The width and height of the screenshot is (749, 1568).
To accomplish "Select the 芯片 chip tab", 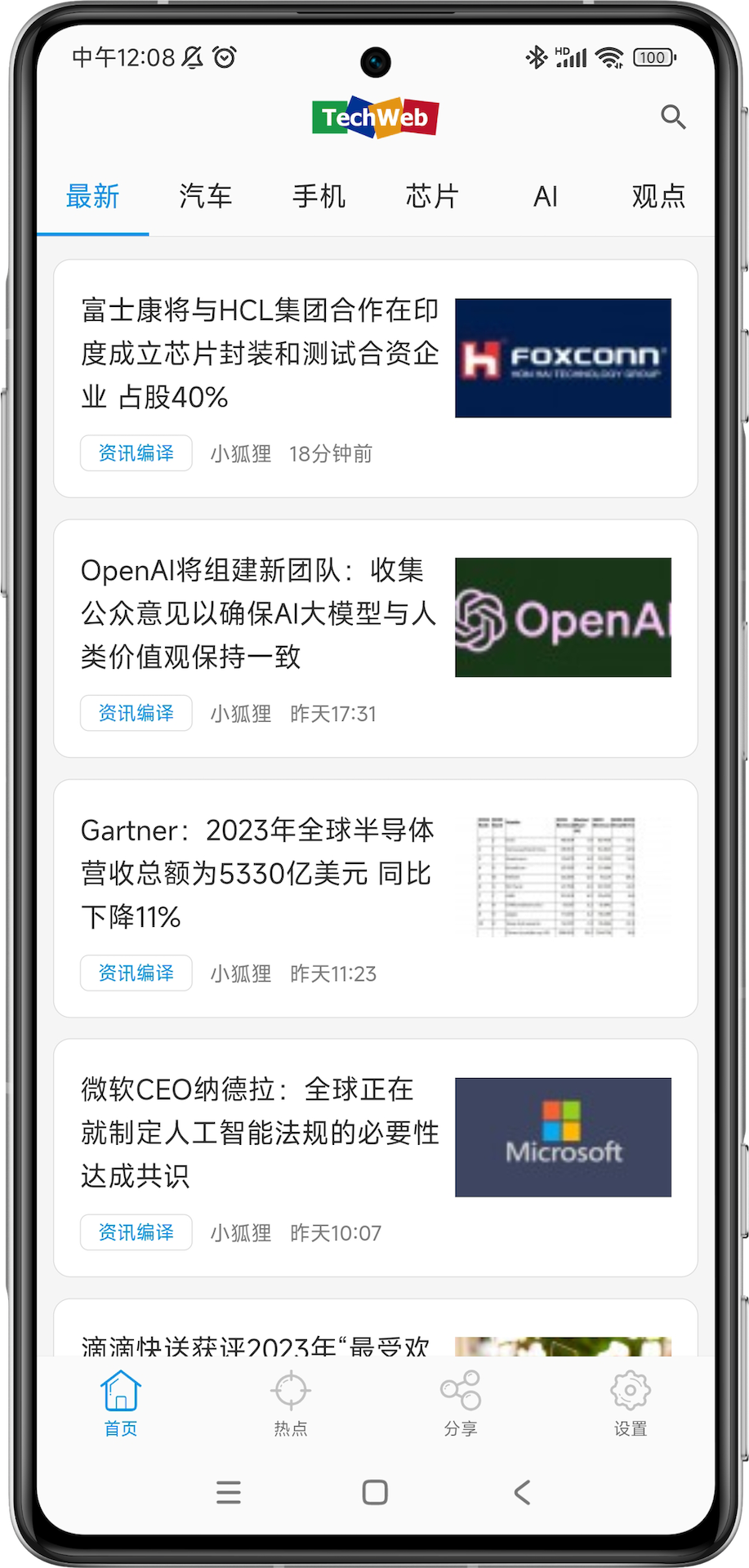I will [431, 196].
